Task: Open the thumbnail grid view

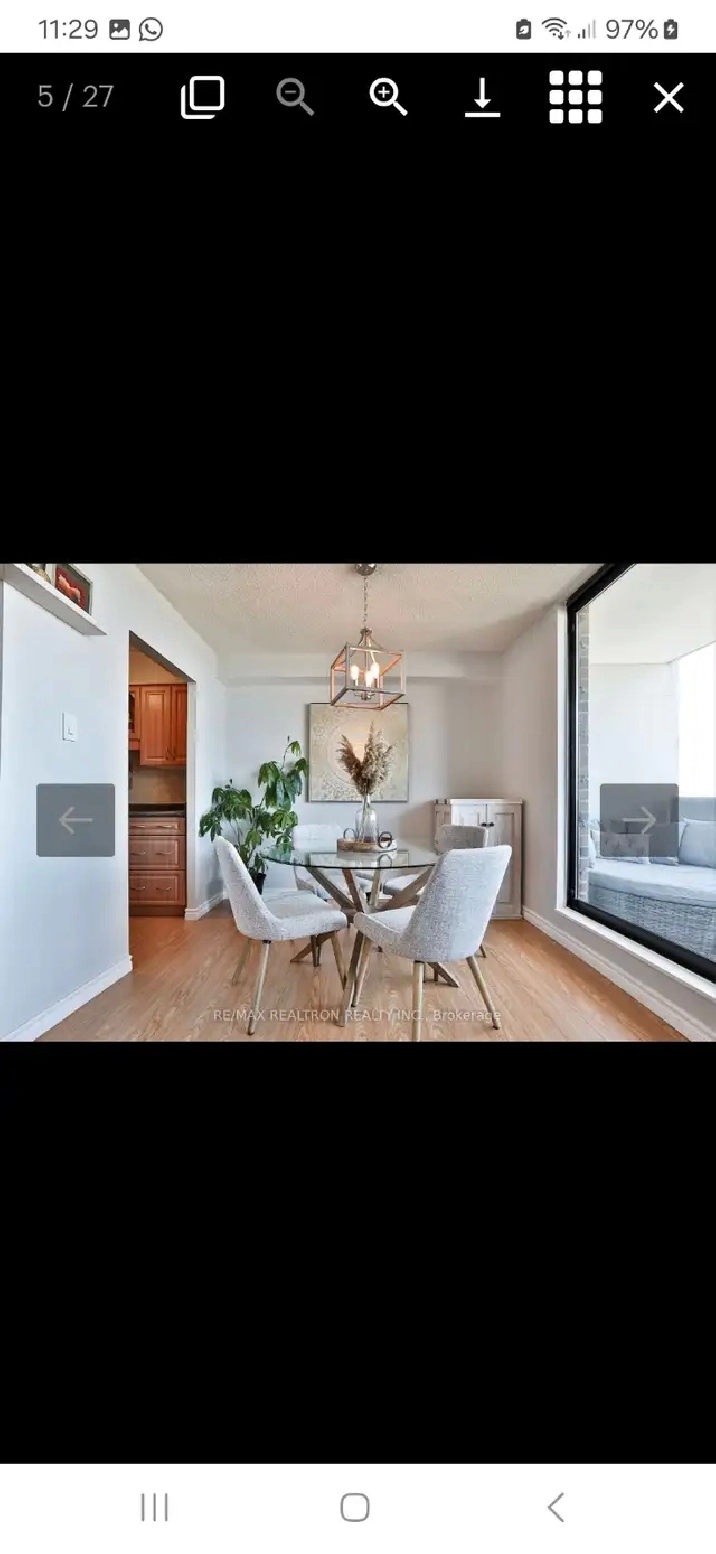Action: coord(575,97)
